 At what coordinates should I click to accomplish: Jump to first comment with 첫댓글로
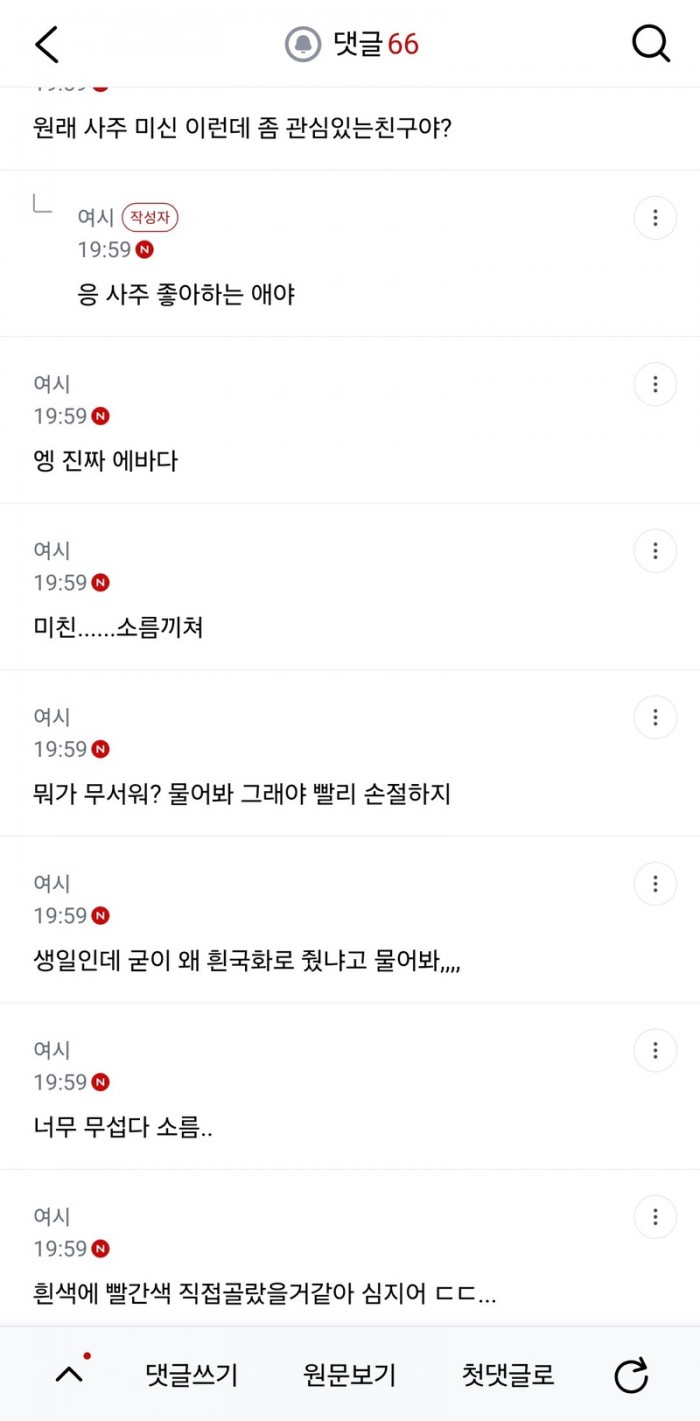tap(508, 1375)
